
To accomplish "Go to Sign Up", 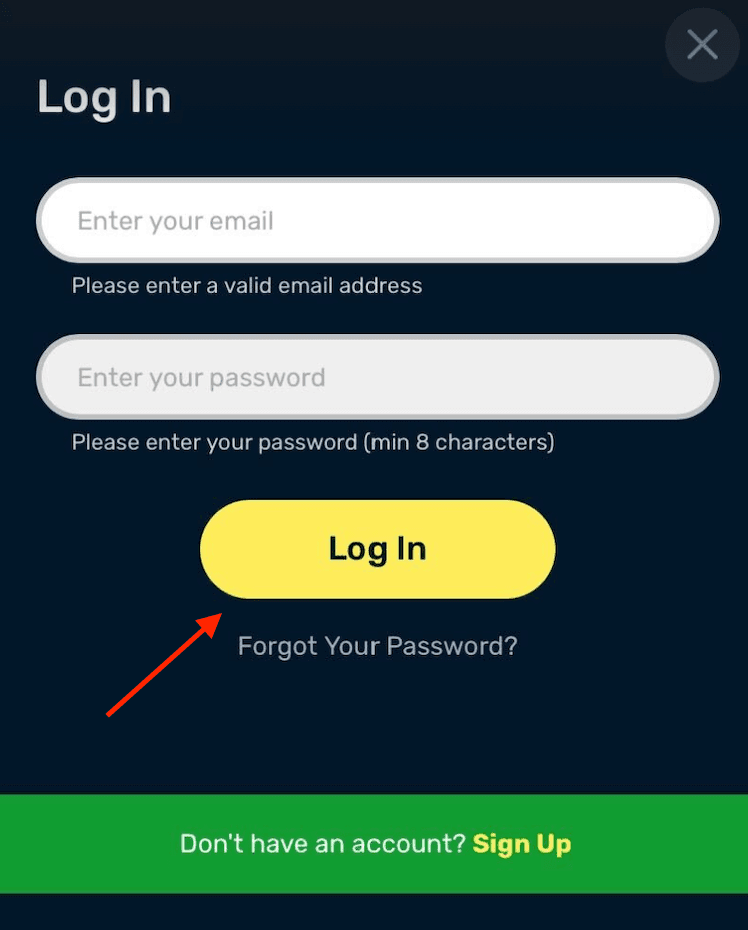I will (521, 843).
